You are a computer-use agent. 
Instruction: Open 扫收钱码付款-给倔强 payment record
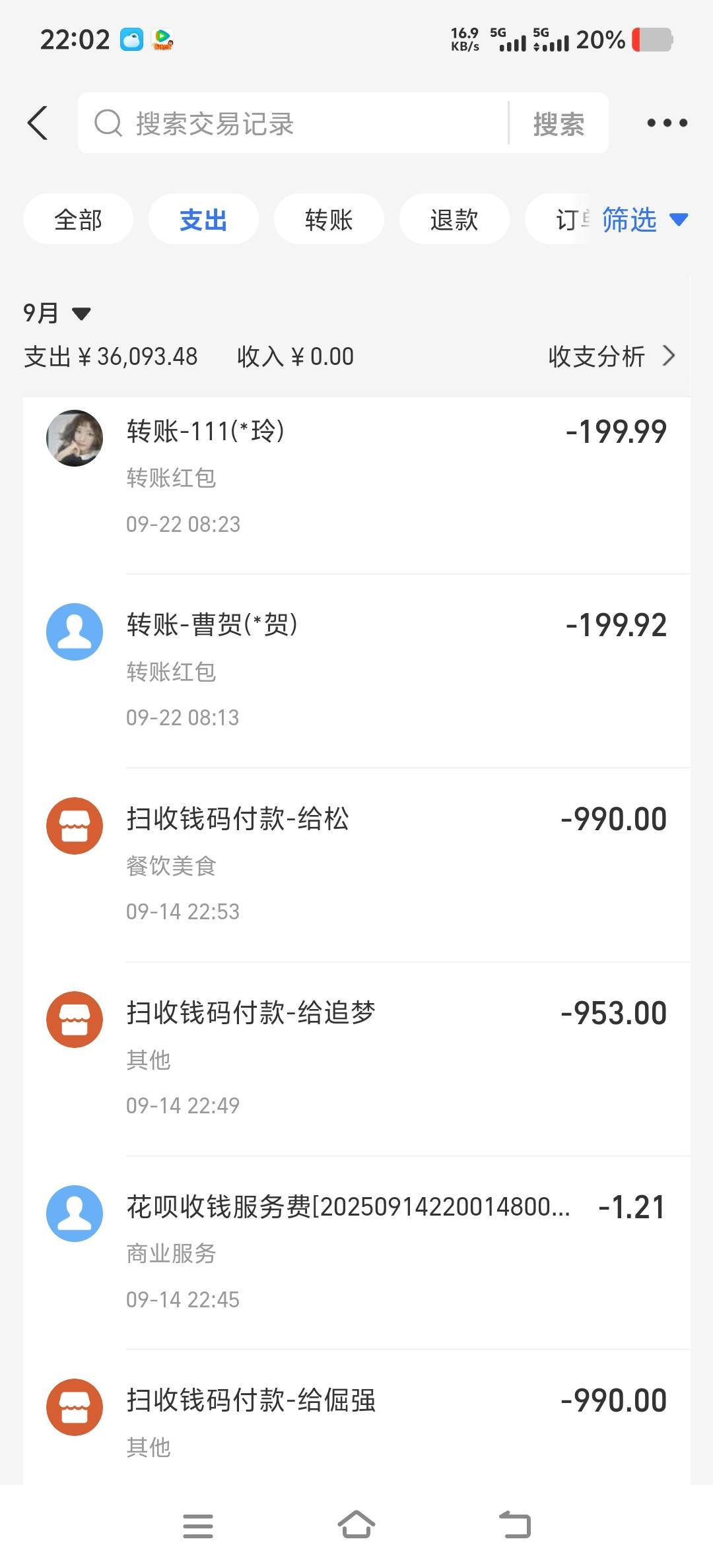click(356, 1419)
